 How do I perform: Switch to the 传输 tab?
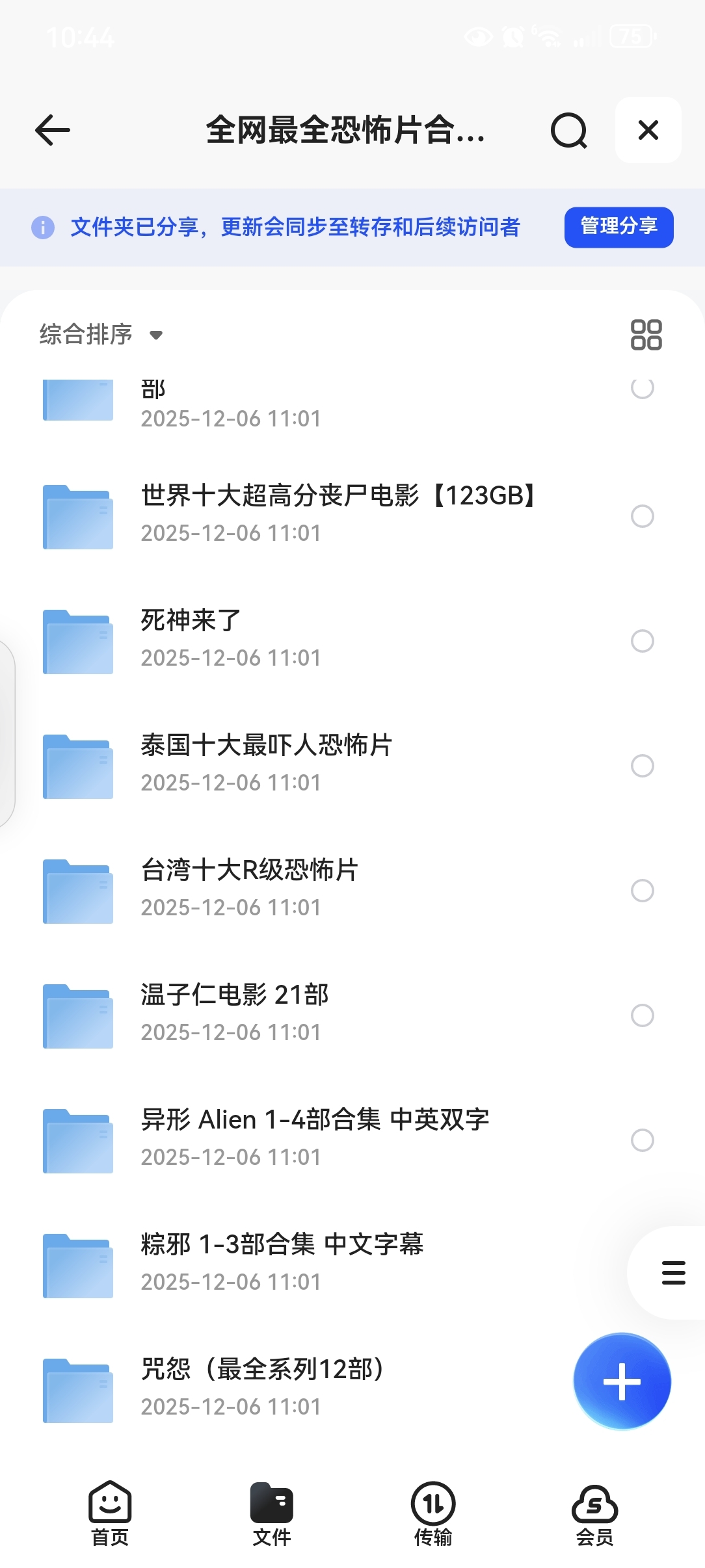[x=433, y=1513]
